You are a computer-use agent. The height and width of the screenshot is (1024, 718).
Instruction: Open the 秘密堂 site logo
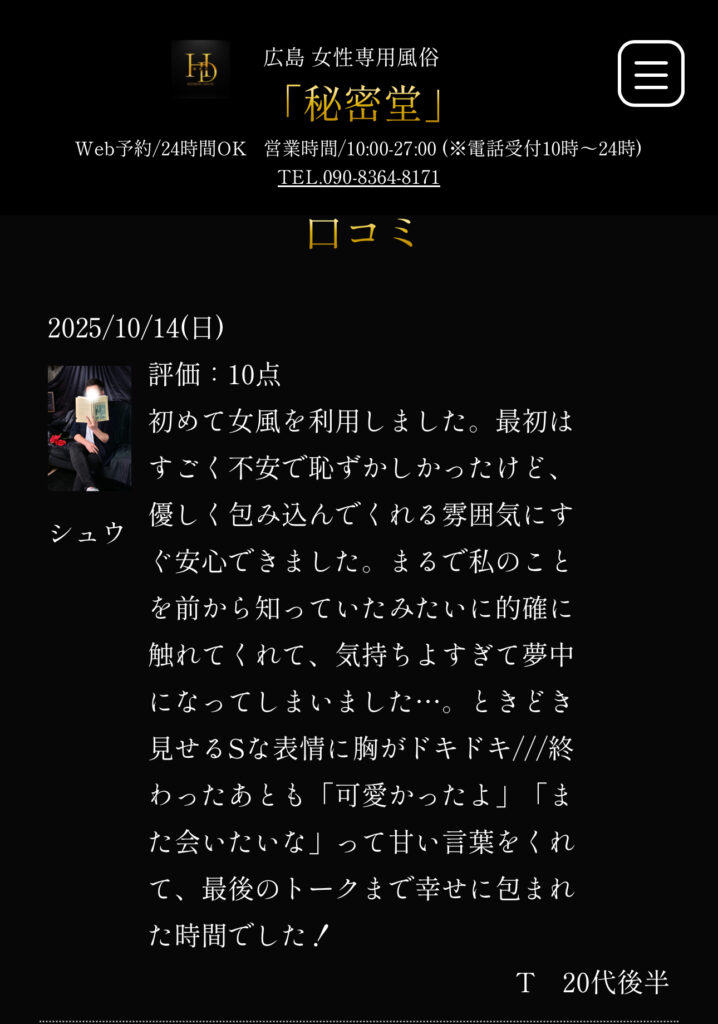[200, 69]
